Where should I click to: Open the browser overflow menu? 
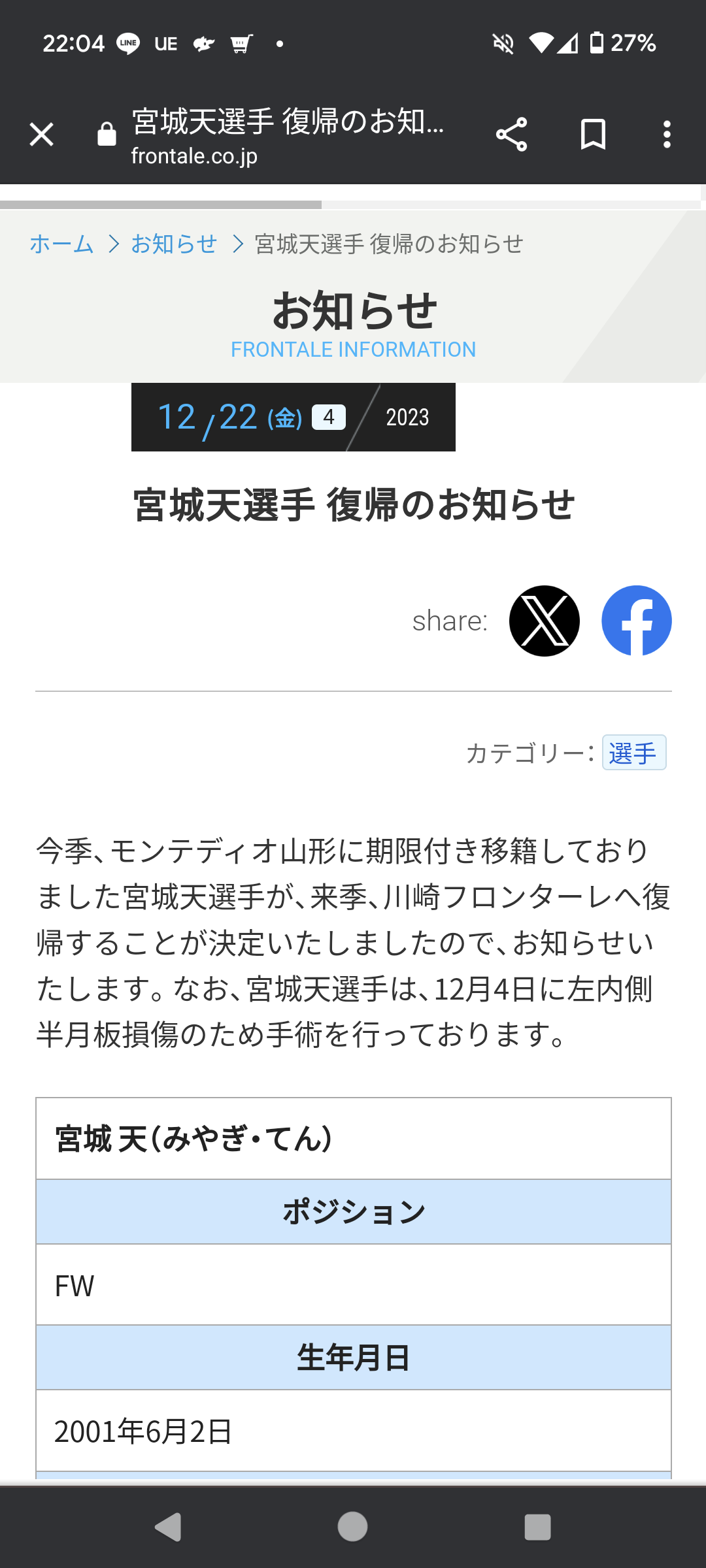pos(666,135)
